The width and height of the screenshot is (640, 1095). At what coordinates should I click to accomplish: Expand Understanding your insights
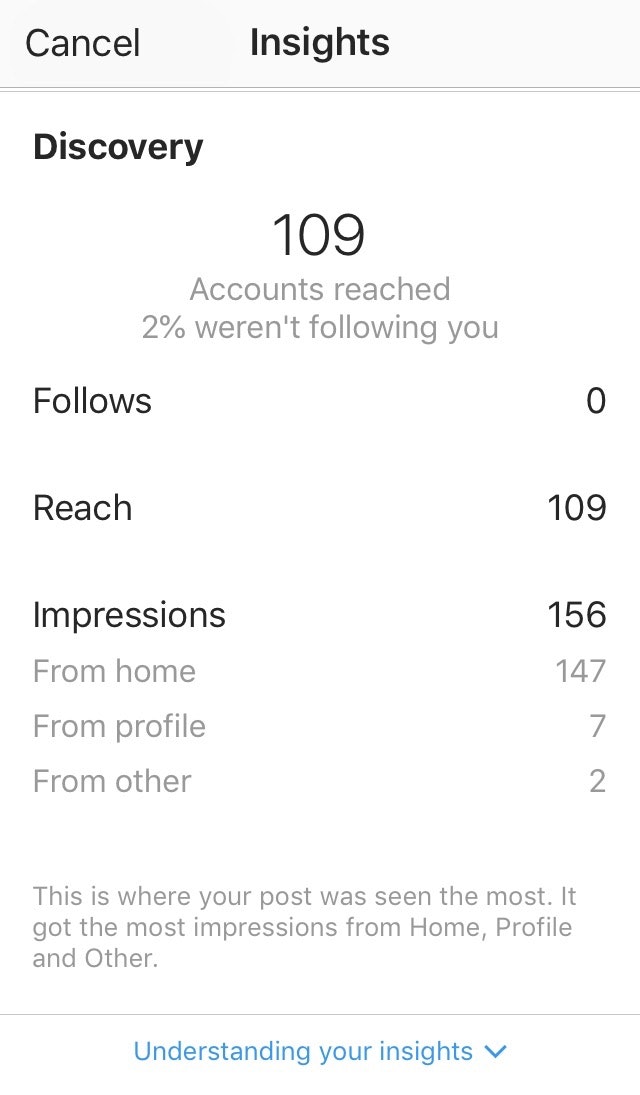point(320,1051)
